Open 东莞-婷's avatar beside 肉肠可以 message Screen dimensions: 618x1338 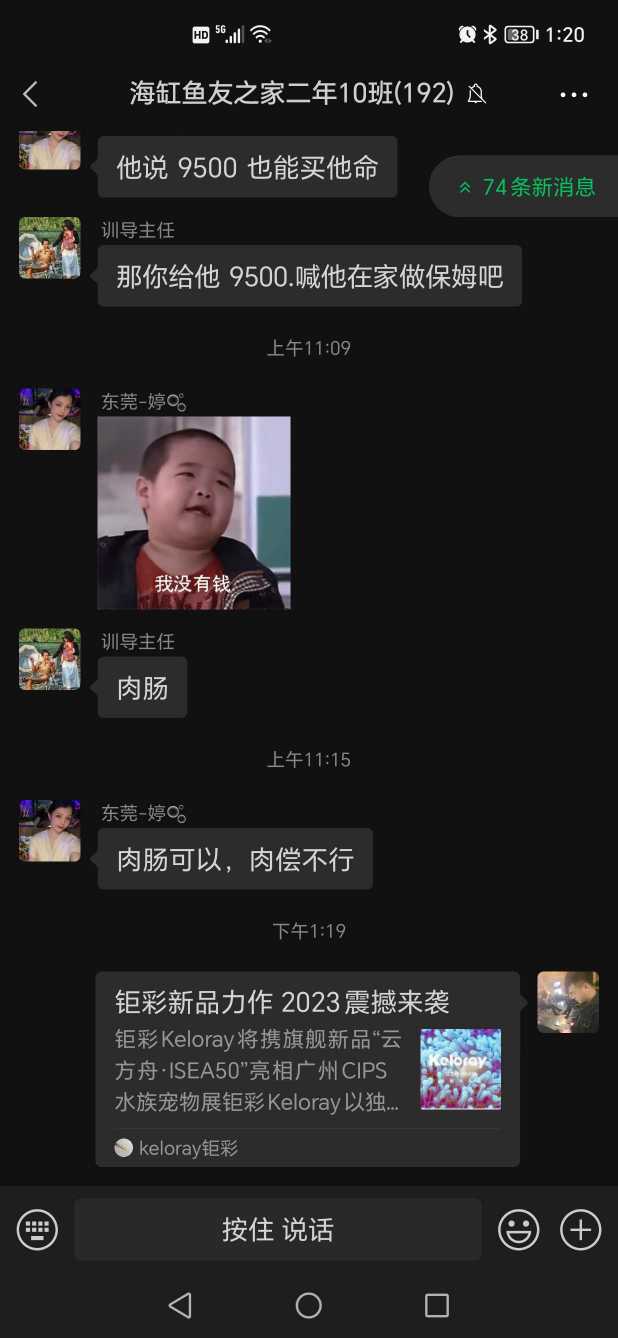50,831
